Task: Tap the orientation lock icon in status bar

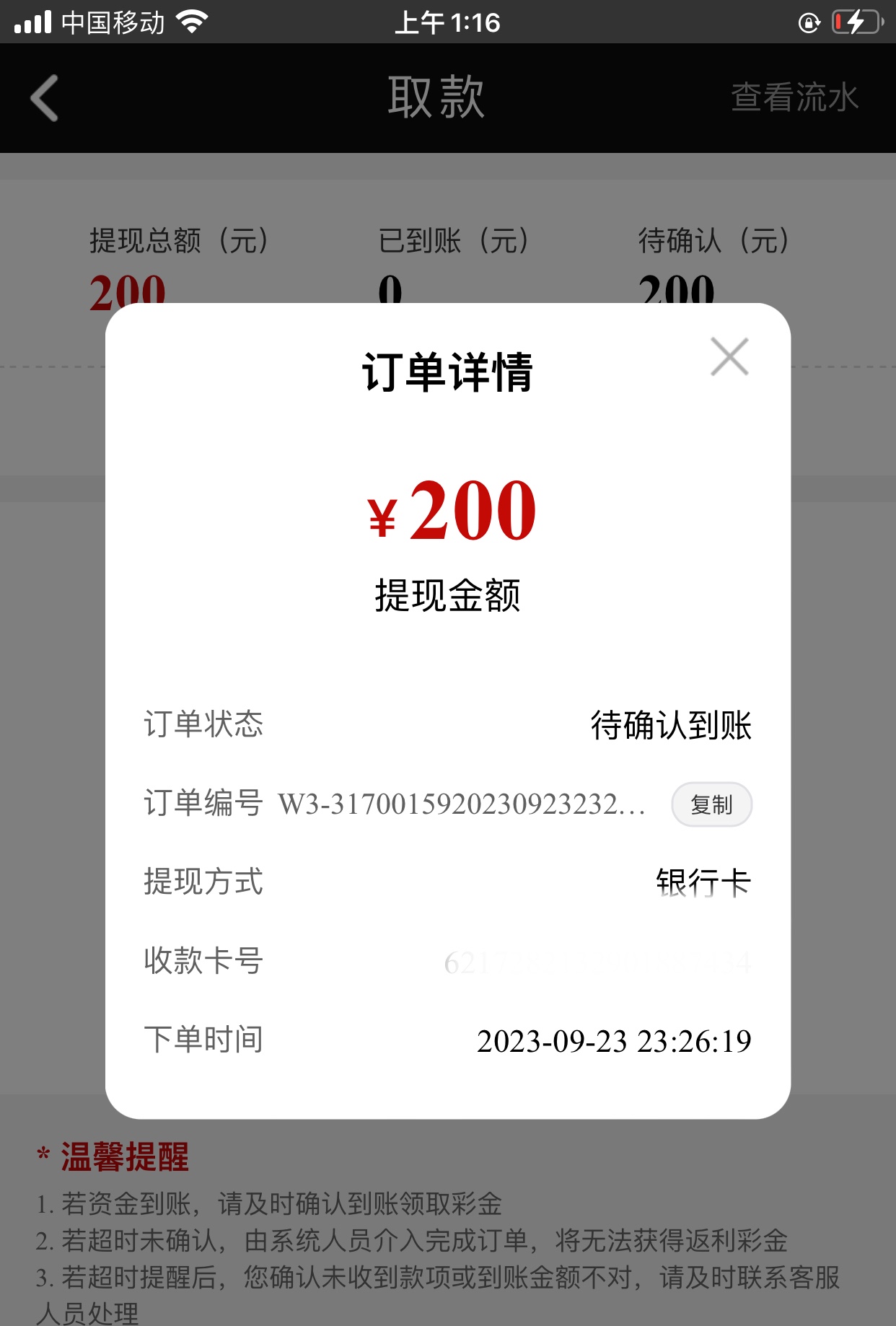Action: (810, 22)
